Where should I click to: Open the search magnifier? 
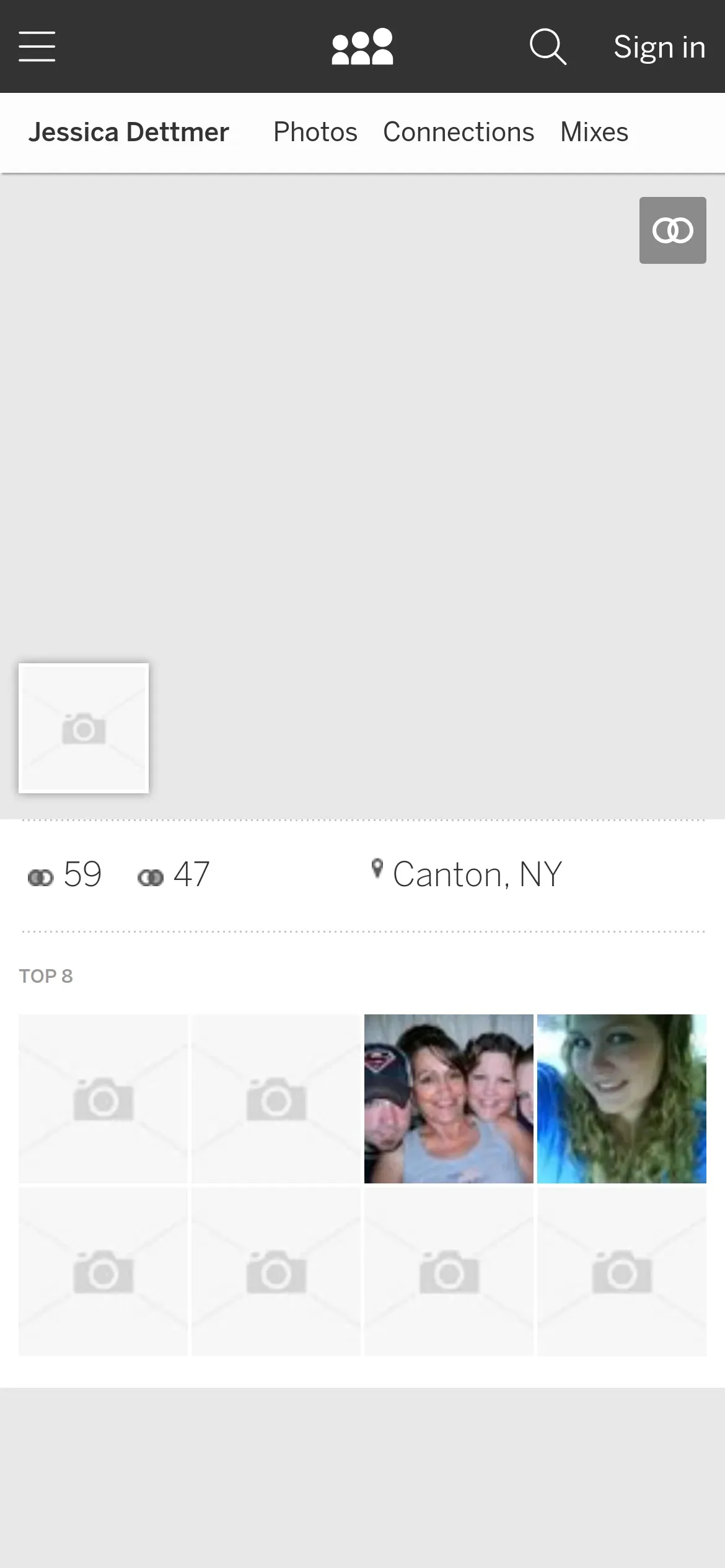coord(548,46)
